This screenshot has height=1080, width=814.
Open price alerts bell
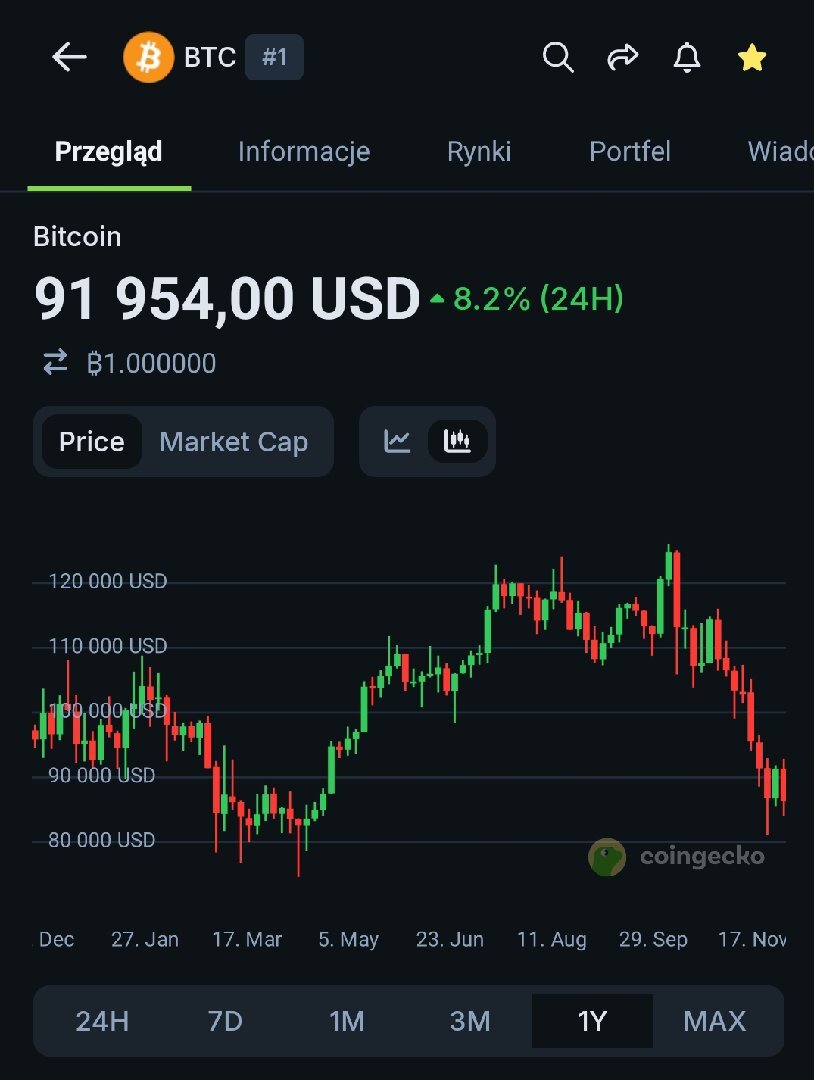tap(687, 58)
